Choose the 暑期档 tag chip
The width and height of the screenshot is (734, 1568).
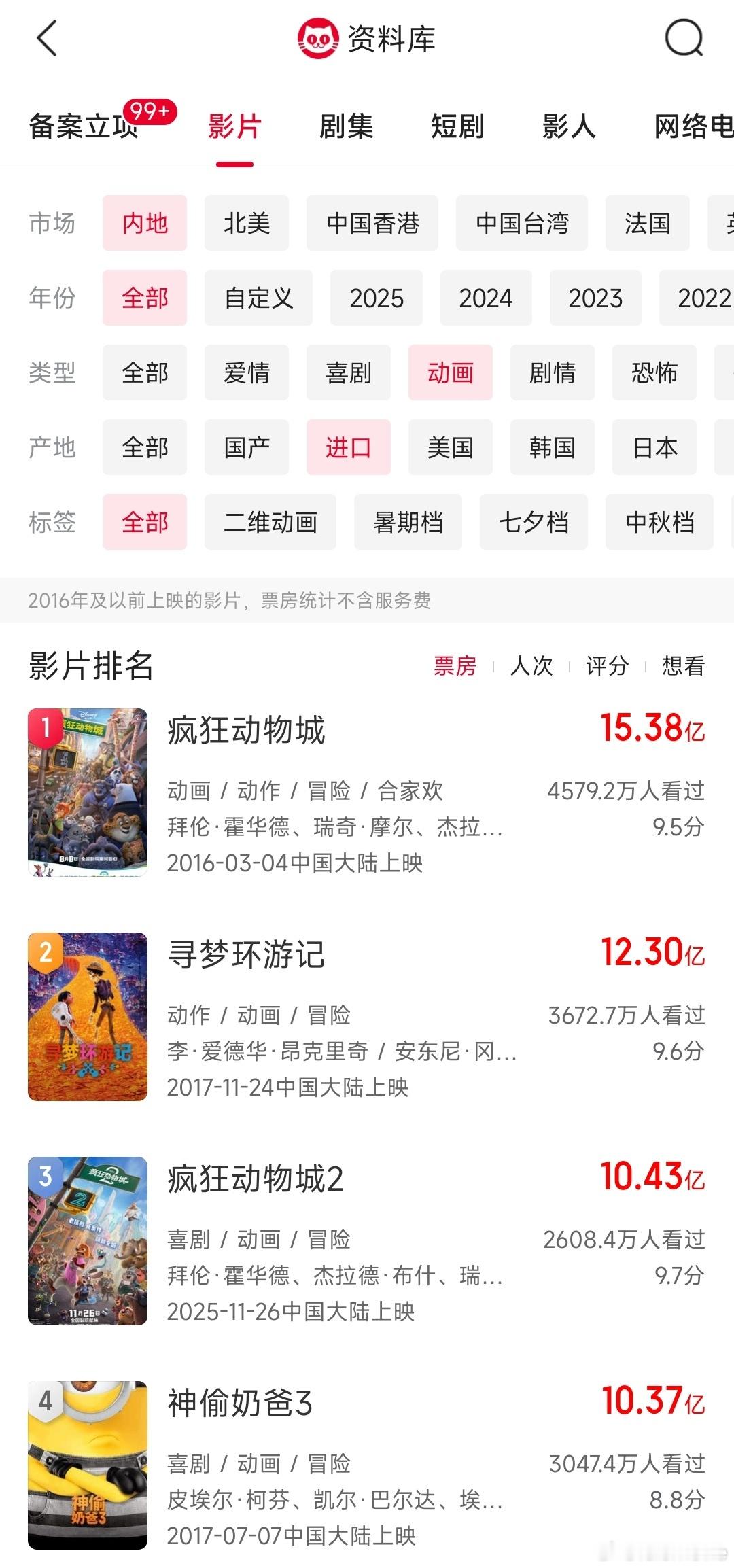point(408,523)
